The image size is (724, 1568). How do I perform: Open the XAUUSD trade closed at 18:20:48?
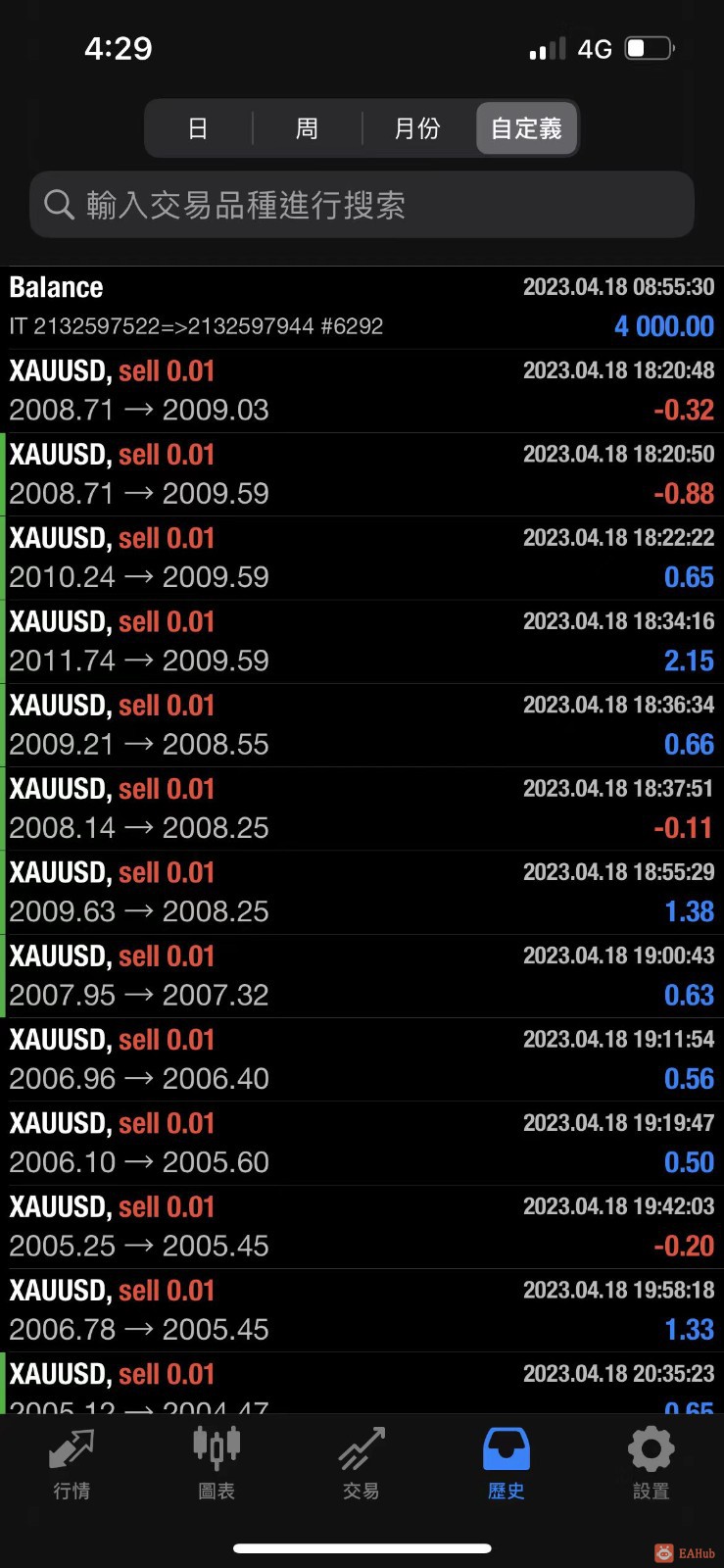(362, 391)
